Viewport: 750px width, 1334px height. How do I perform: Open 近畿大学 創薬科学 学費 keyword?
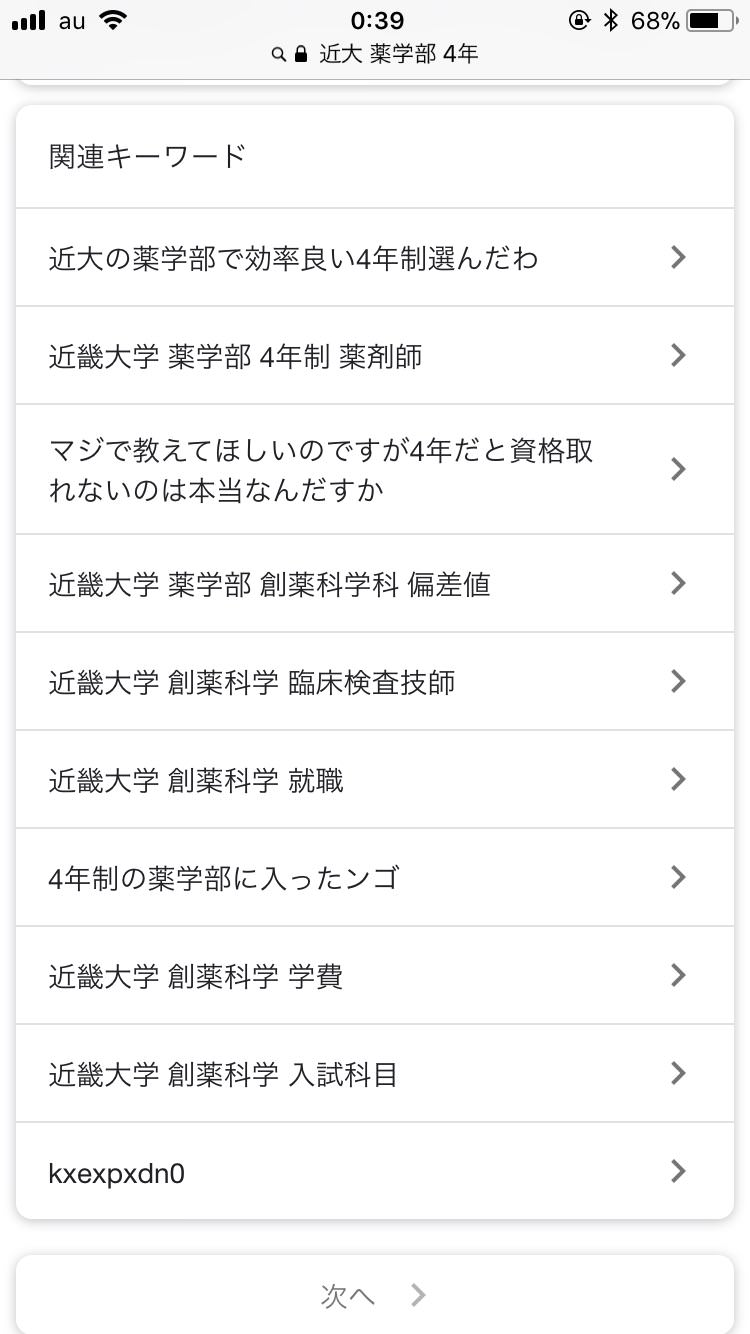click(375, 975)
